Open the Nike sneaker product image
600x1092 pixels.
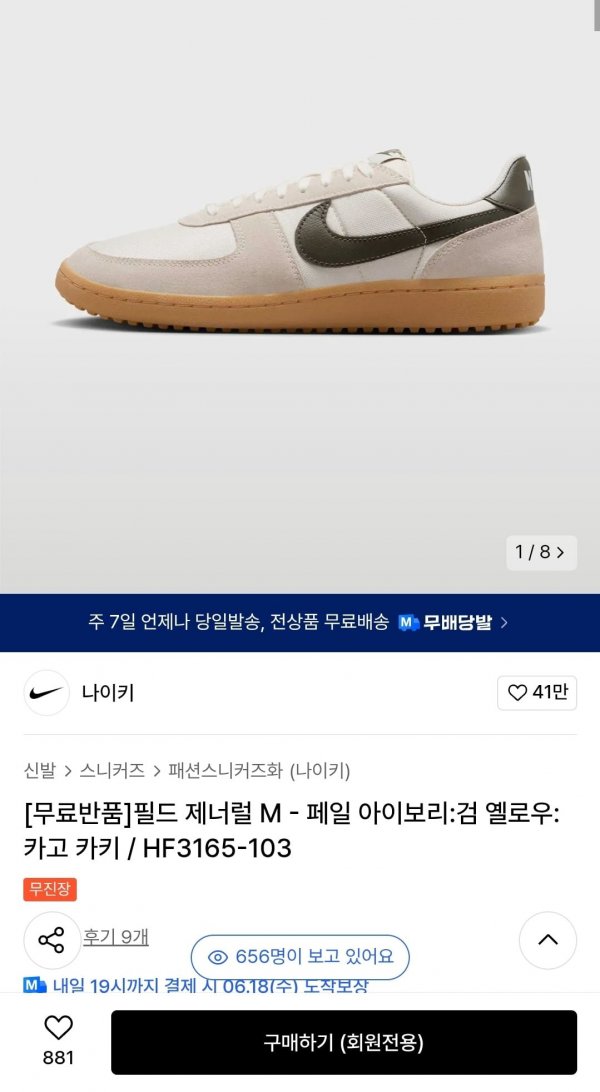pyautogui.click(x=300, y=245)
